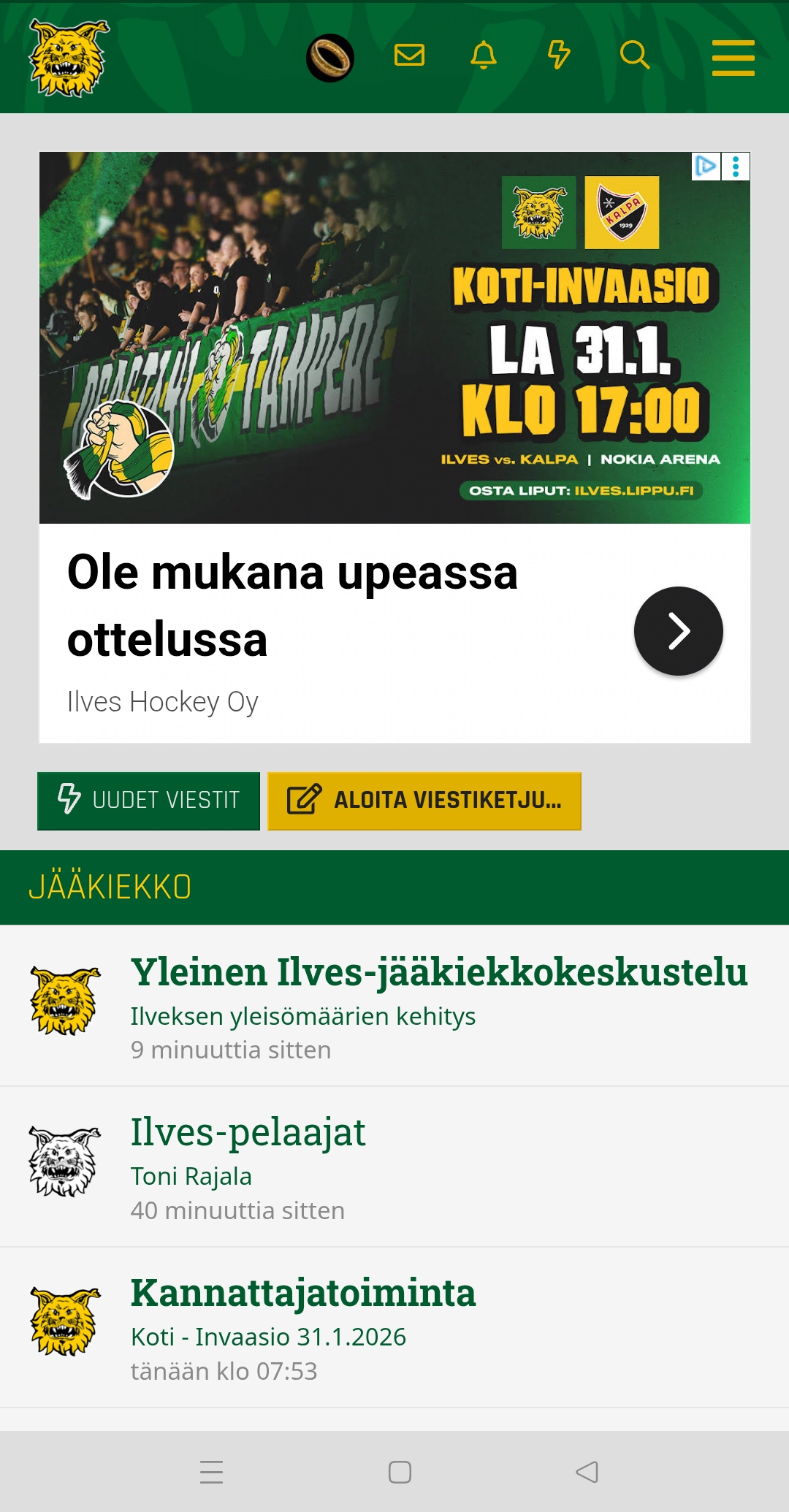789x1512 pixels.
Task: Tap the lightning bolt icon in header
Action: pyautogui.click(x=559, y=56)
